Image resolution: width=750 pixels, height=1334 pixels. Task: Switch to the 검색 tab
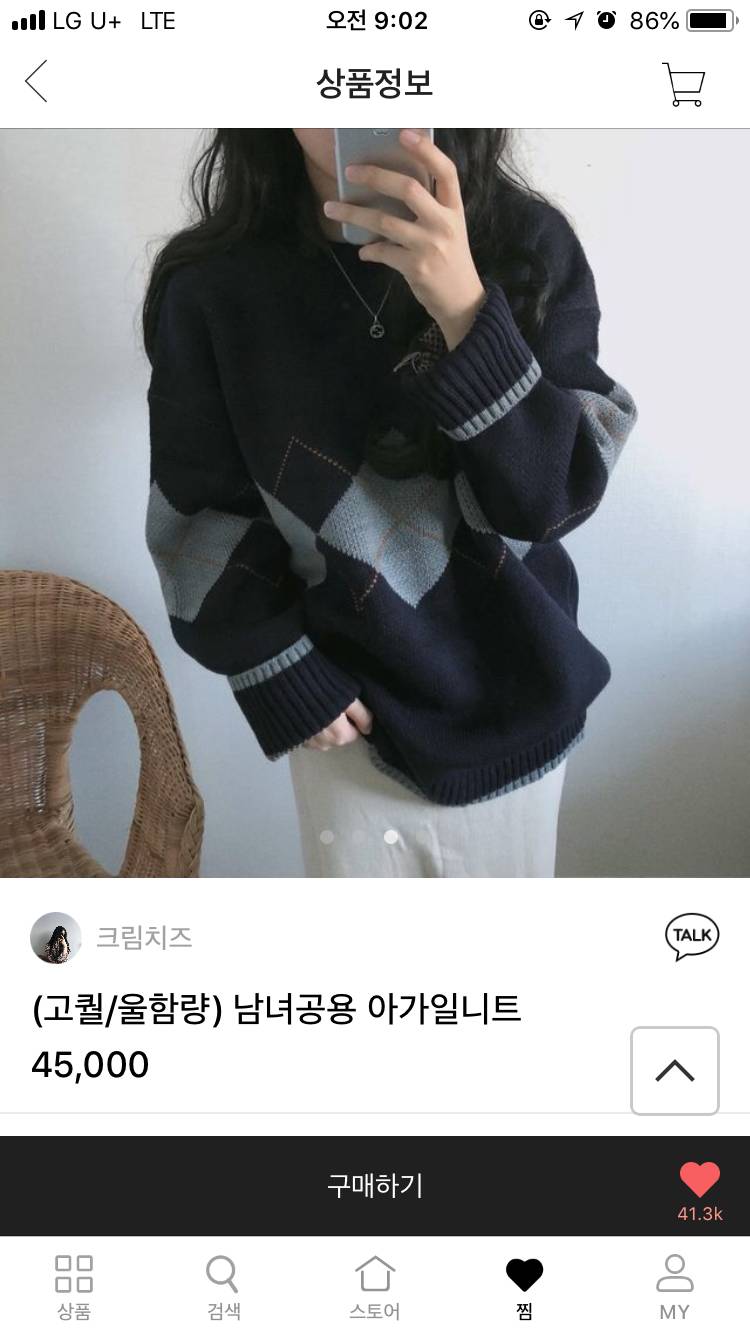point(223,1286)
